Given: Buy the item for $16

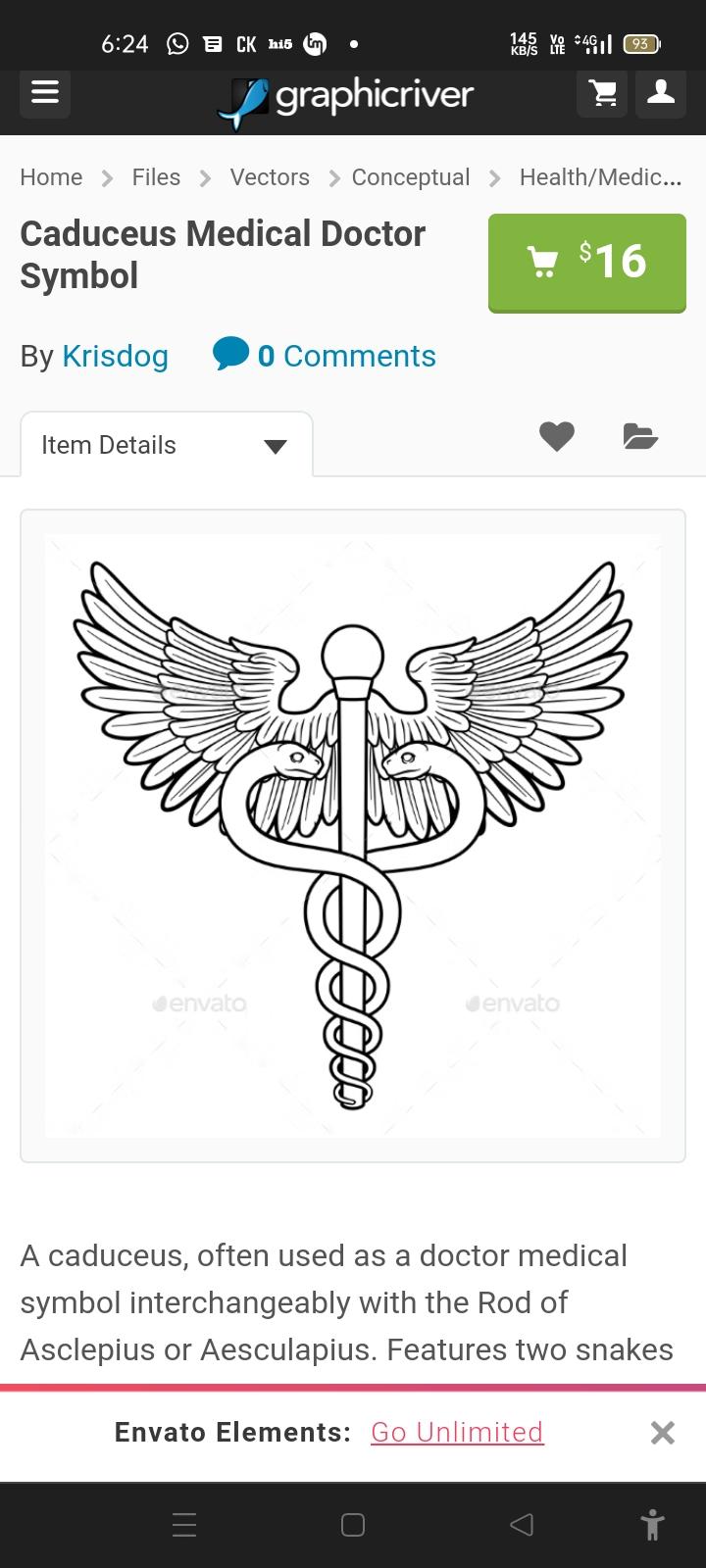Looking at the screenshot, I should 586,262.
